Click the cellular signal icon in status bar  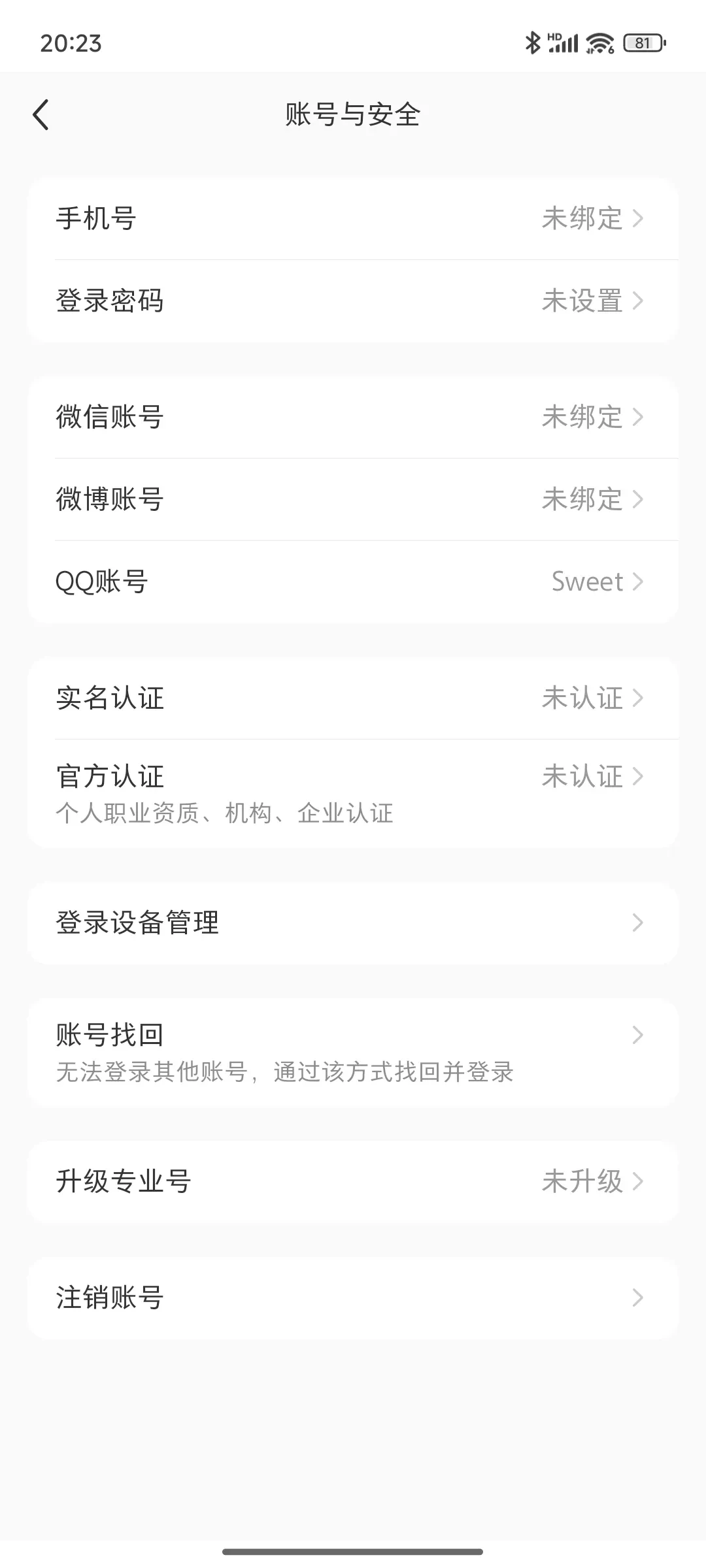[563, 43]
